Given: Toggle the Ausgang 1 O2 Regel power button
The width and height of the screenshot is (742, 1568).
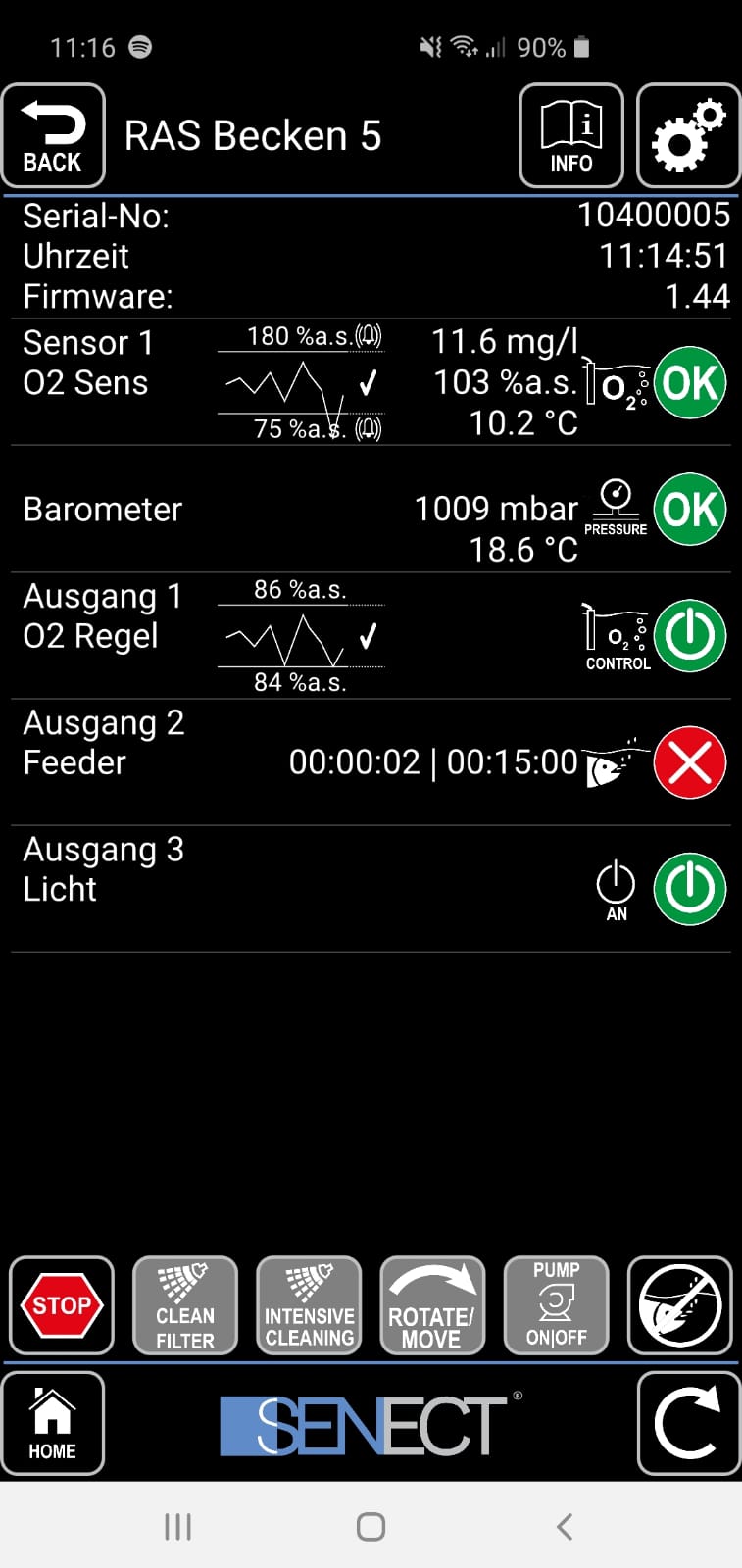Looking at the screenshot, I should [690, 636].
